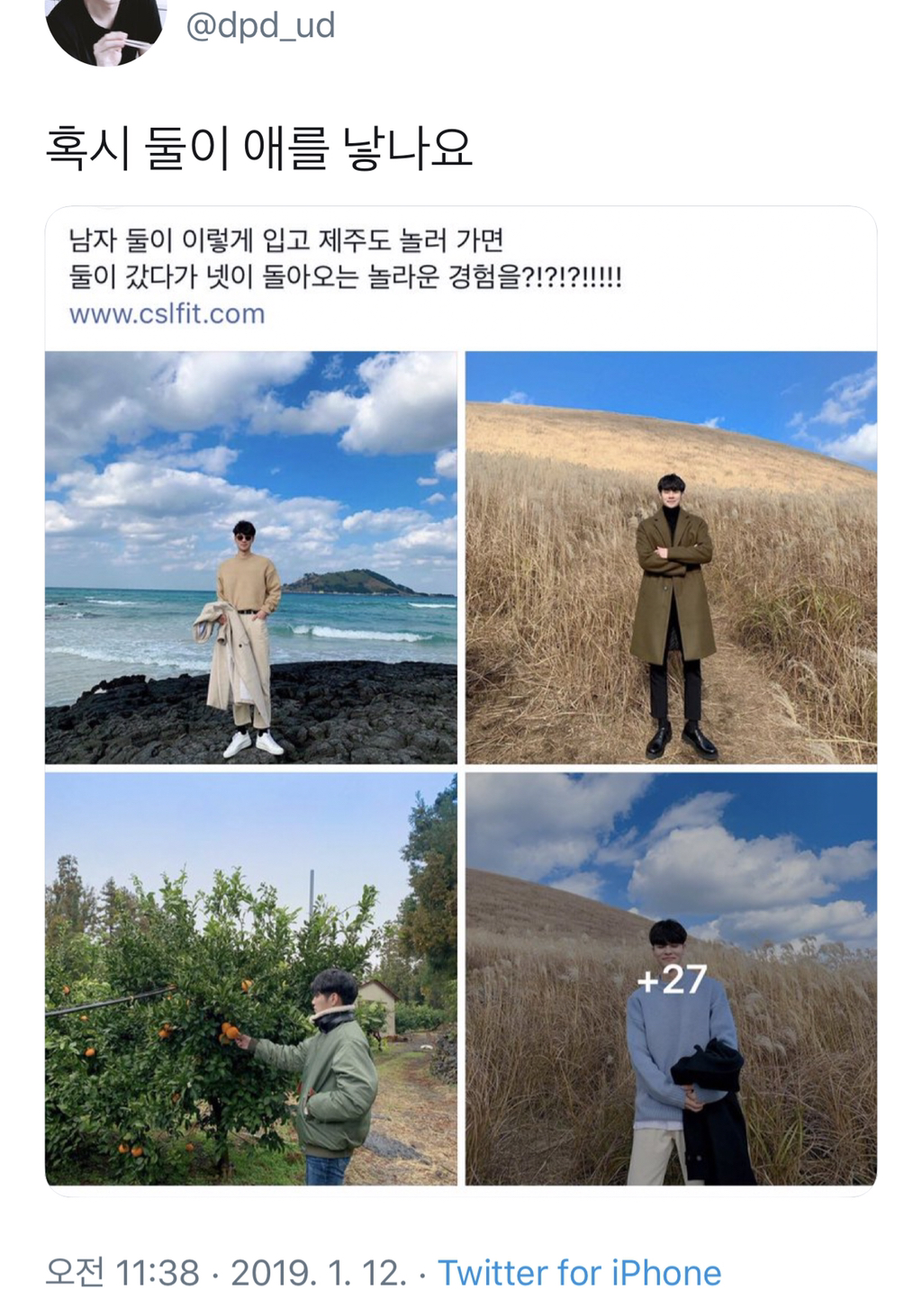
Task: View the beach photo with beige sweater
Action: tap(250, 557)
